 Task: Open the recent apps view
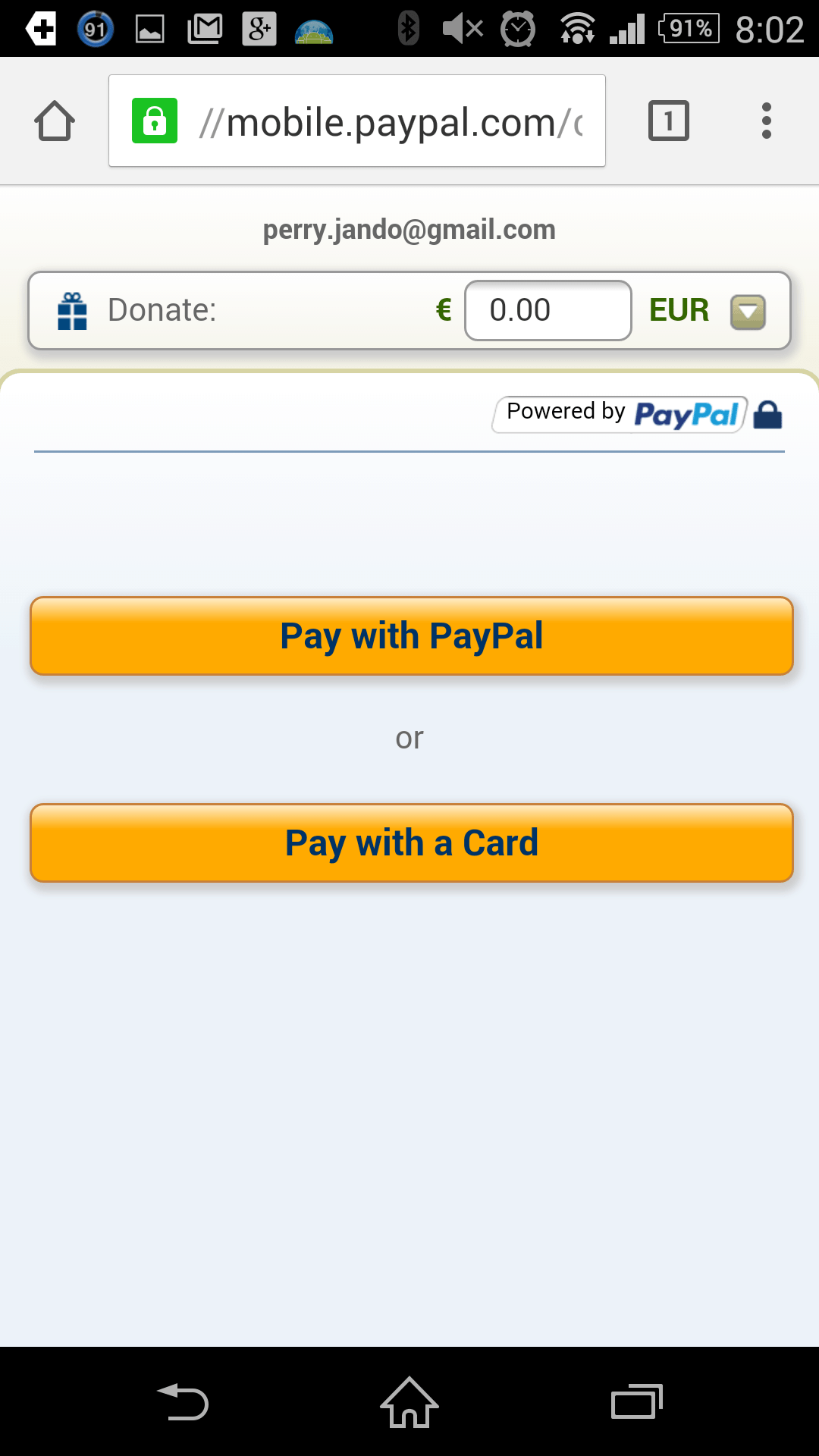click(x=637, y=1401)
